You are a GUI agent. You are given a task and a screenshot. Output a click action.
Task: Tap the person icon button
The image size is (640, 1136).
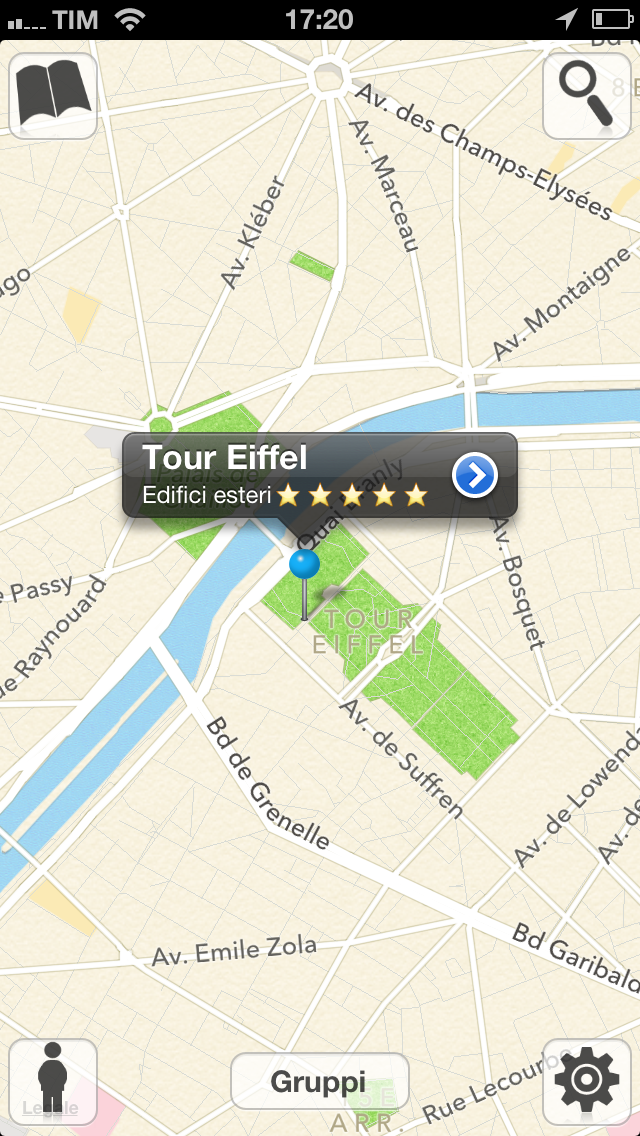point(53,1080)
